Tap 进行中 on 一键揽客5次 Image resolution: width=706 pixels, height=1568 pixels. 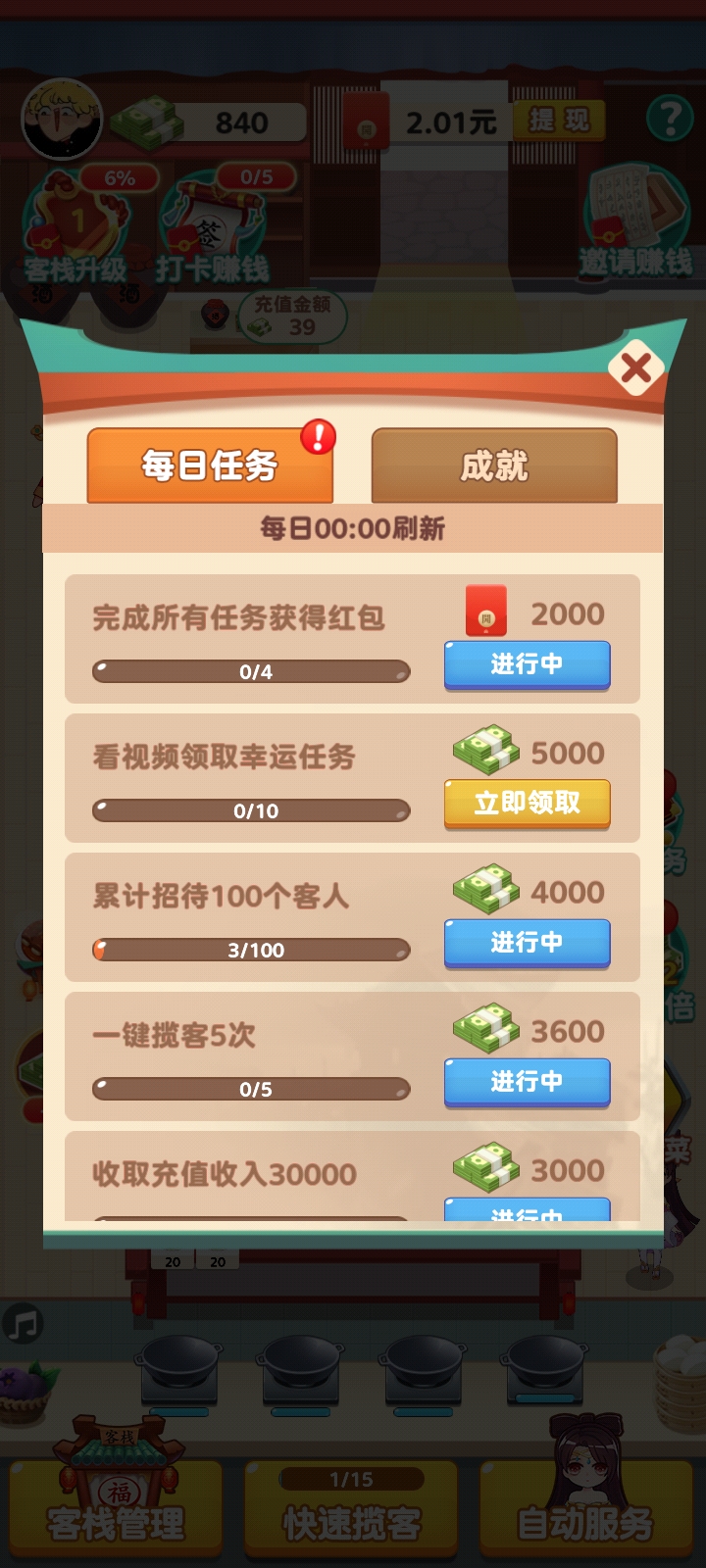(527, 1082)
